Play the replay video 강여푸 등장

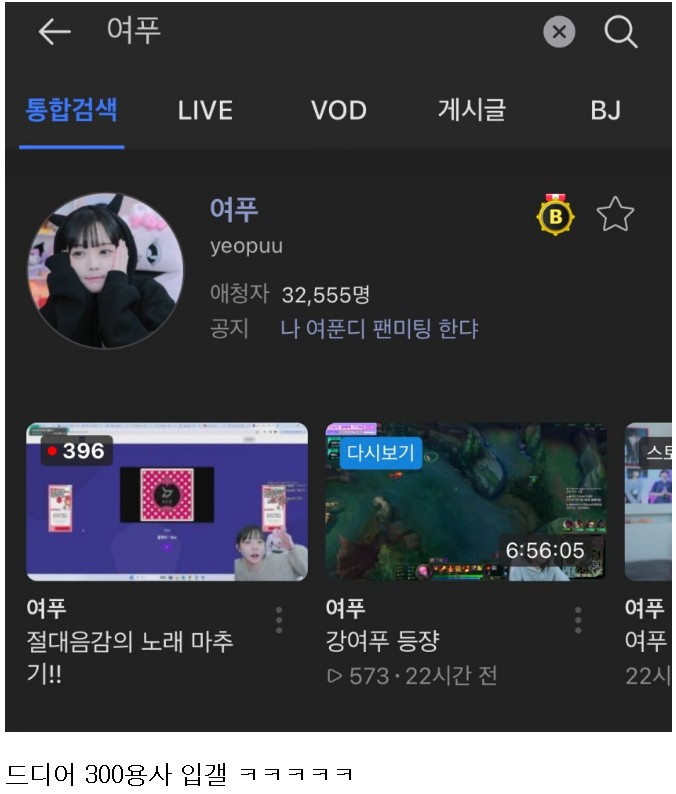tap(465, 502)
